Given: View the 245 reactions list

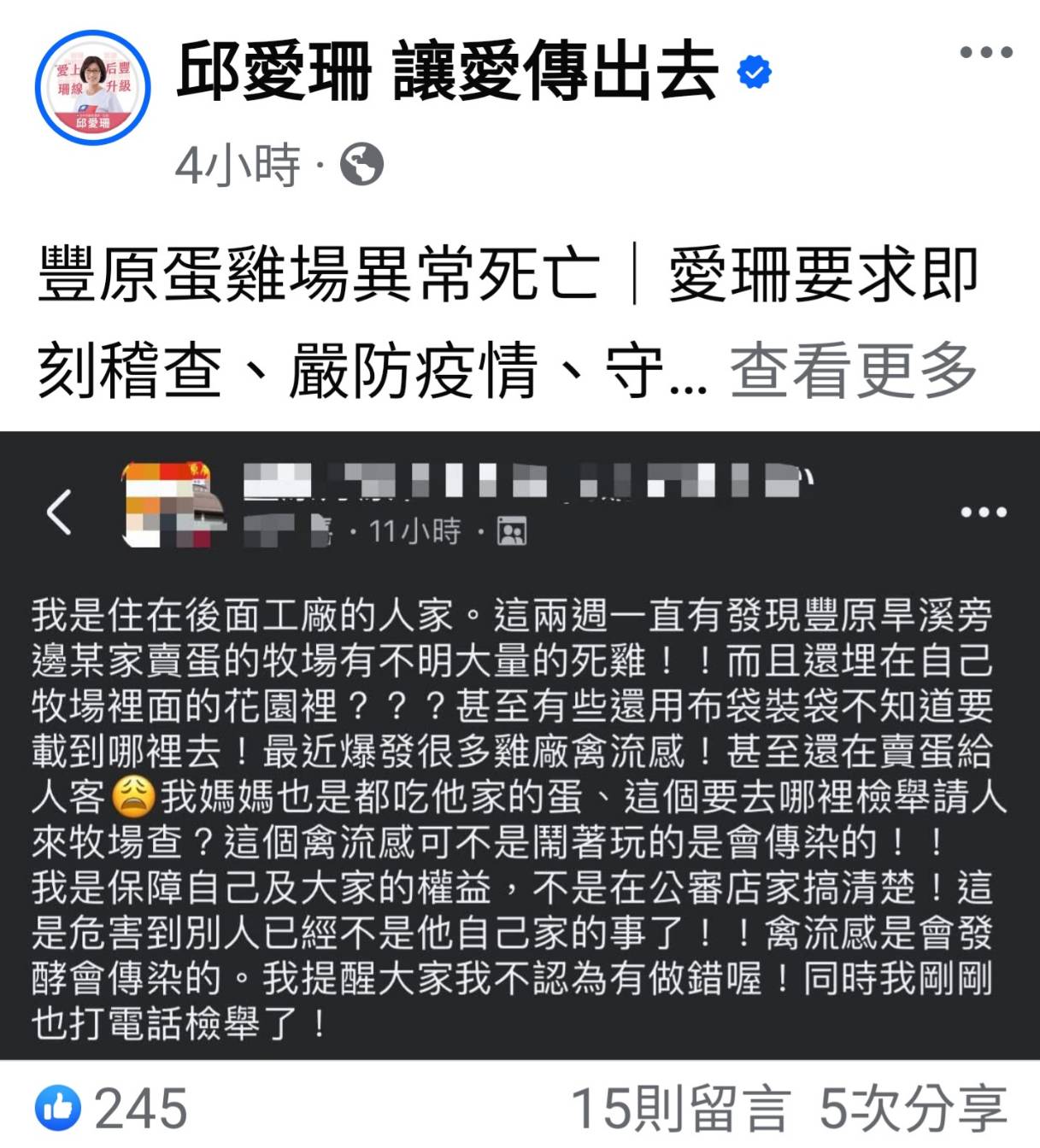Looking at the screenshot, I should point(112,1109).
